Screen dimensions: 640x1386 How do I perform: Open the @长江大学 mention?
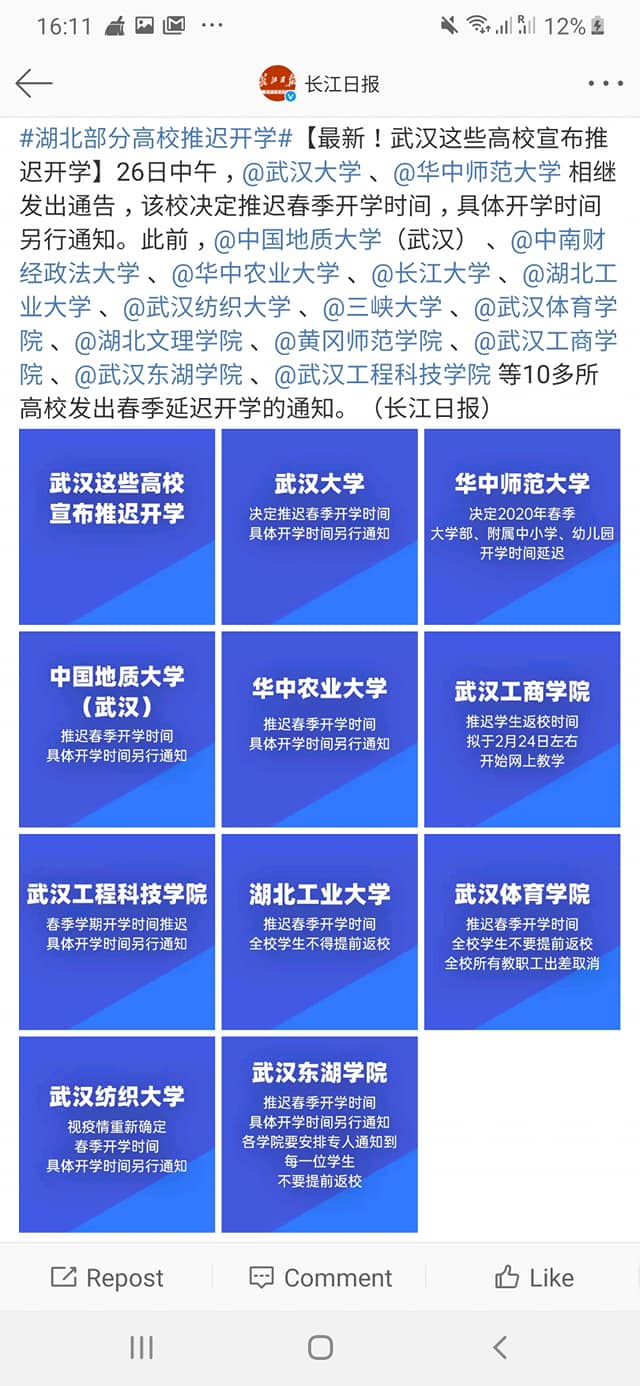point(431,273)
